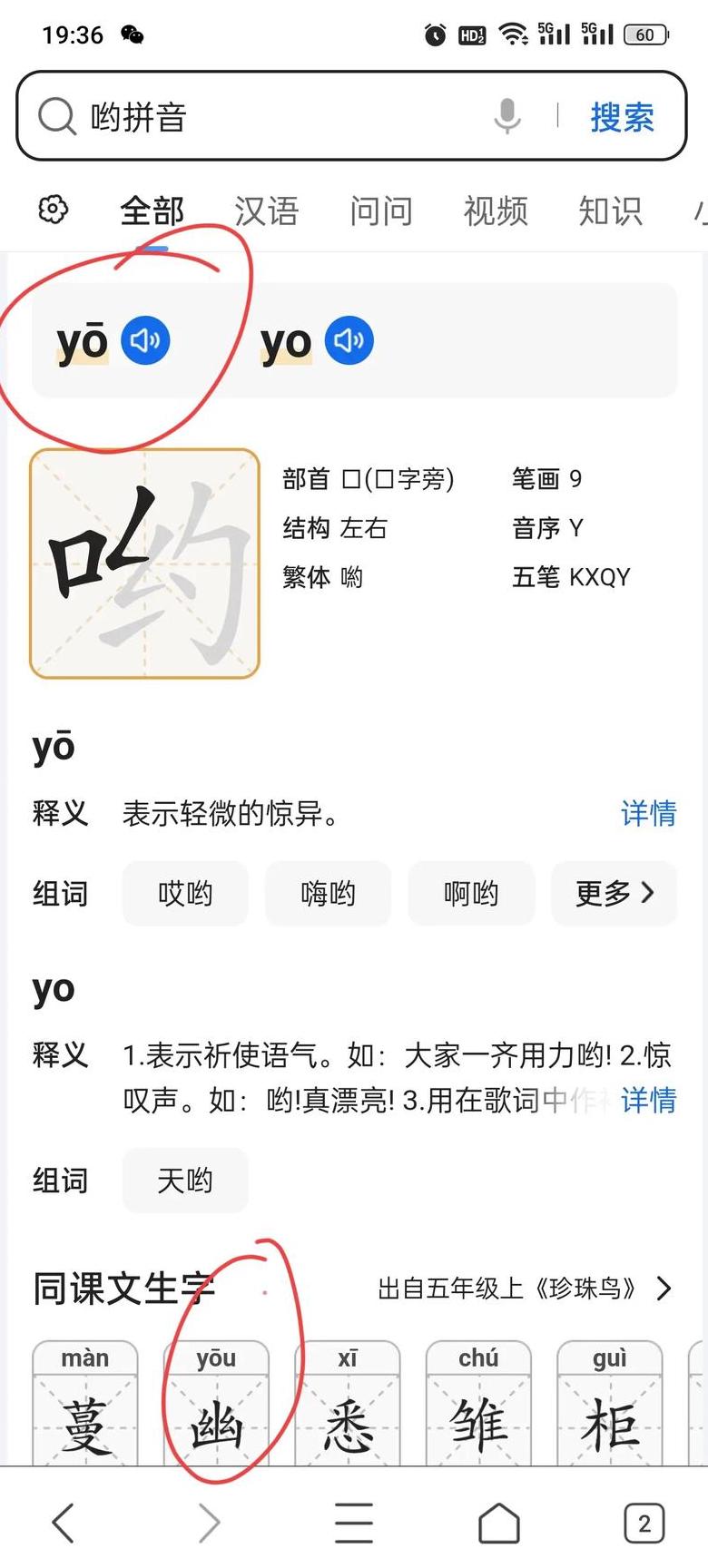Show 更多 word combinations

click(614, 894)
